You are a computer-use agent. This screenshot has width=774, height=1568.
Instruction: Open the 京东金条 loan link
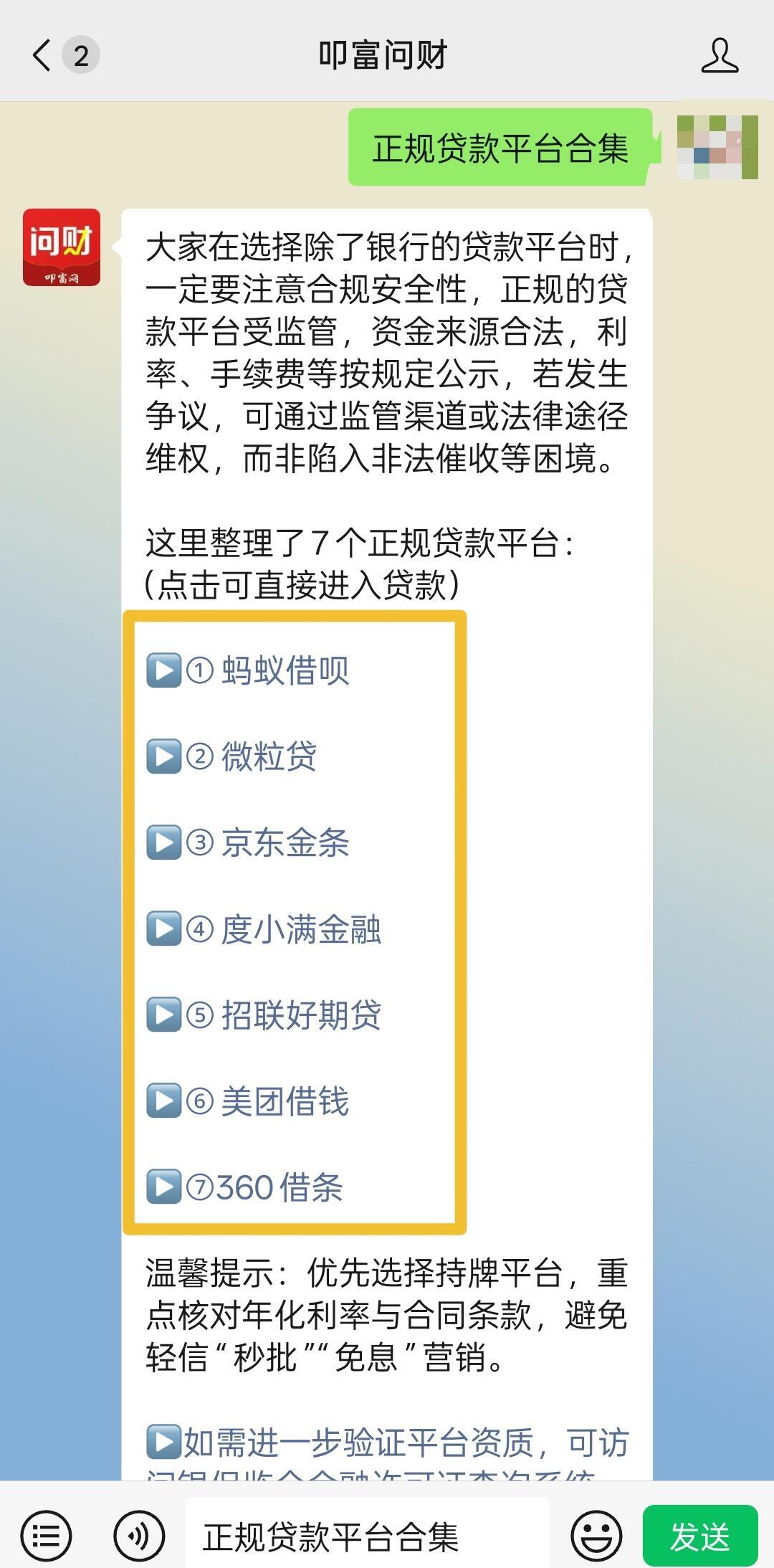(x=284, y=843)
